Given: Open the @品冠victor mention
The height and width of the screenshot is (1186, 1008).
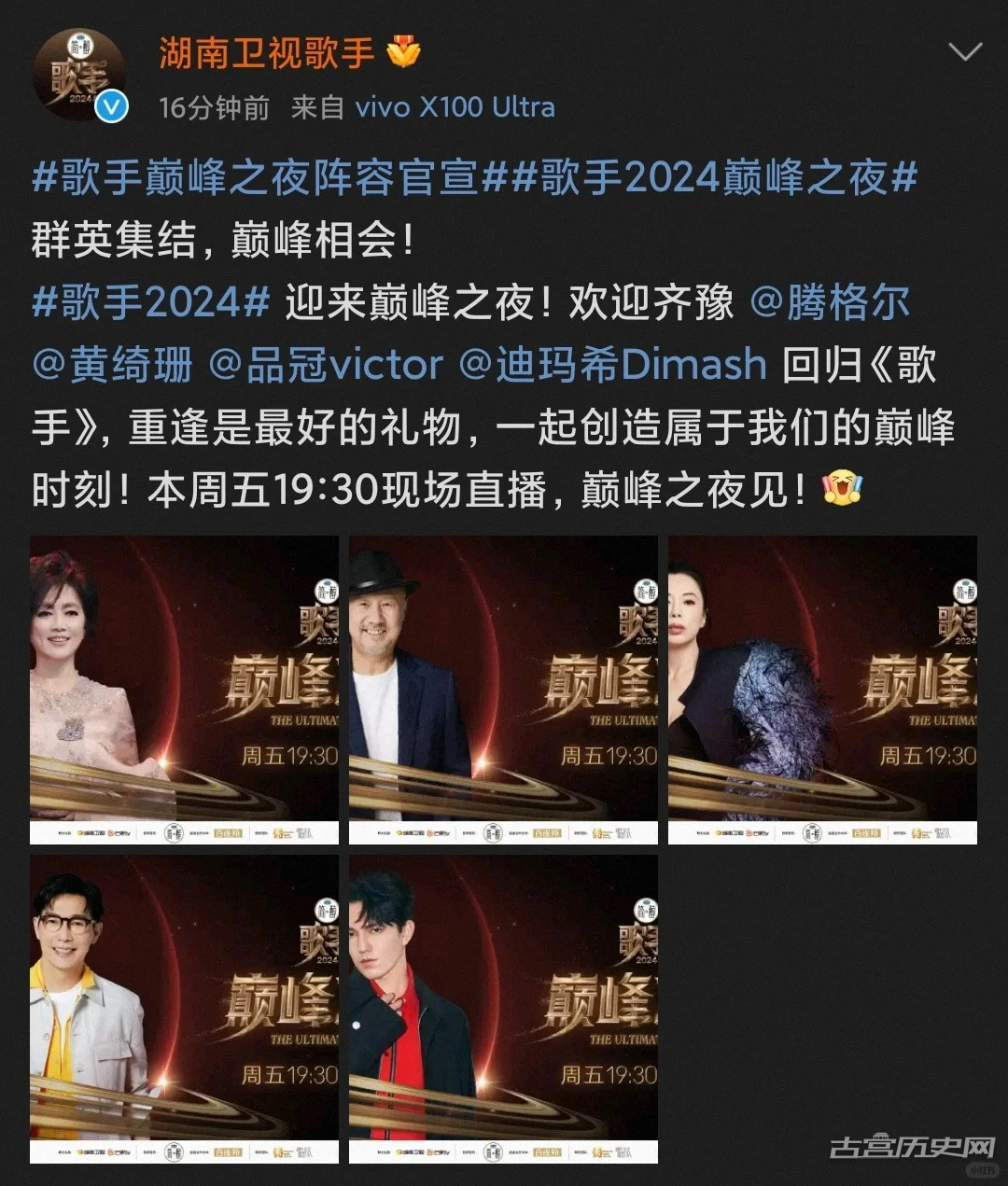Looking at the screenshot, I should click(x=326, y=365).
